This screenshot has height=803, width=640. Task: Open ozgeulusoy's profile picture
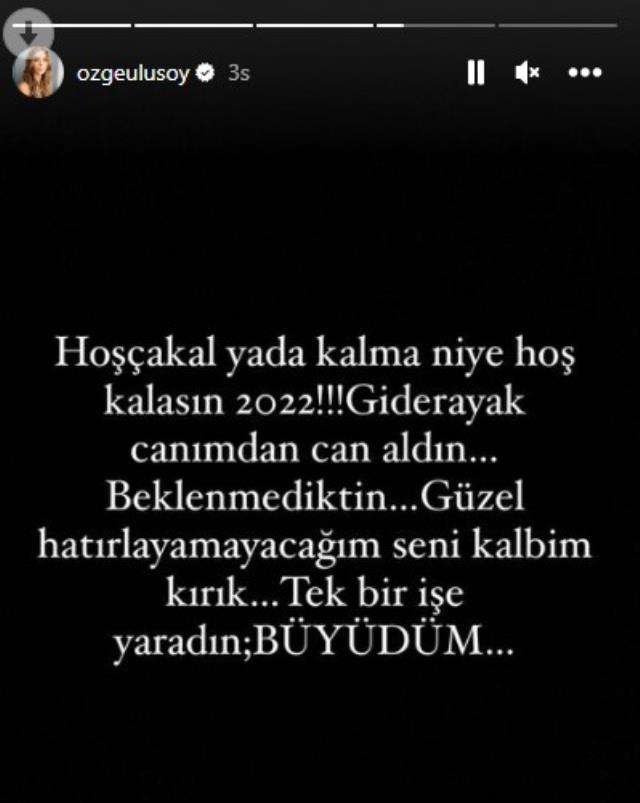[38, 72]
